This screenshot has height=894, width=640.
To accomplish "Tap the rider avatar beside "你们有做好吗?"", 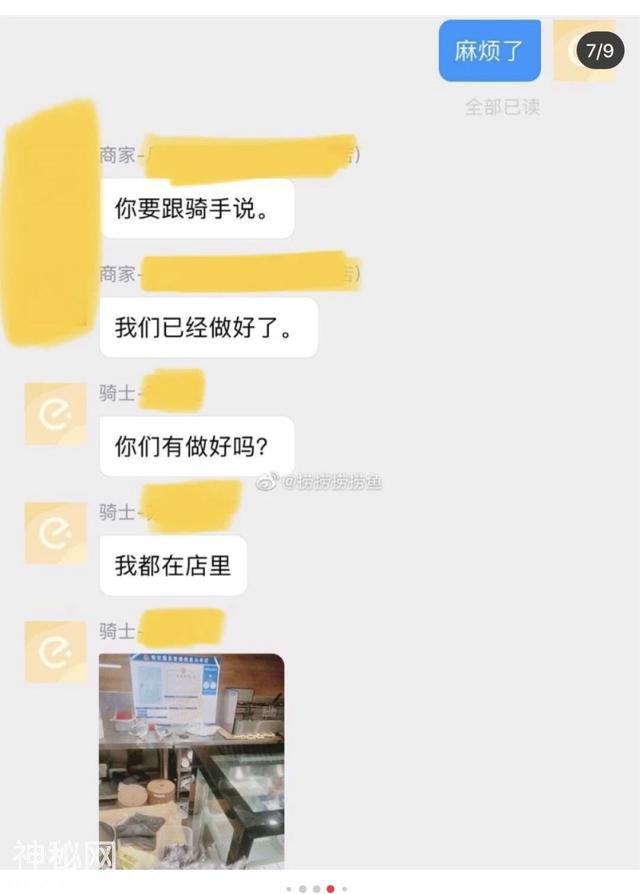I will (55, 413).
